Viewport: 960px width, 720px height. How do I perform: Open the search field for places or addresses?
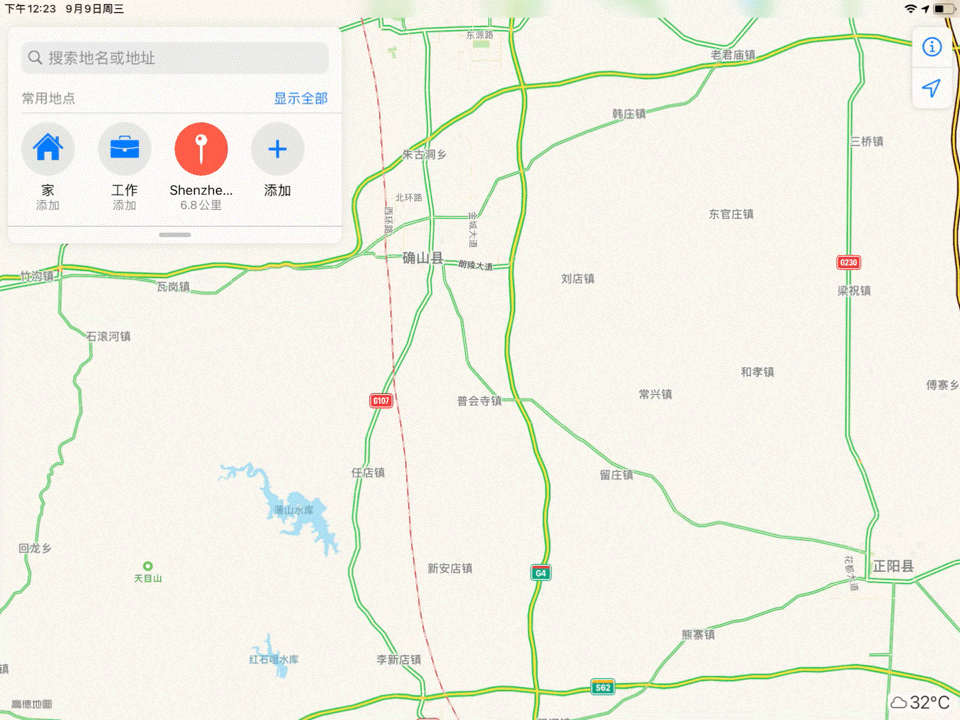point(175,58)
